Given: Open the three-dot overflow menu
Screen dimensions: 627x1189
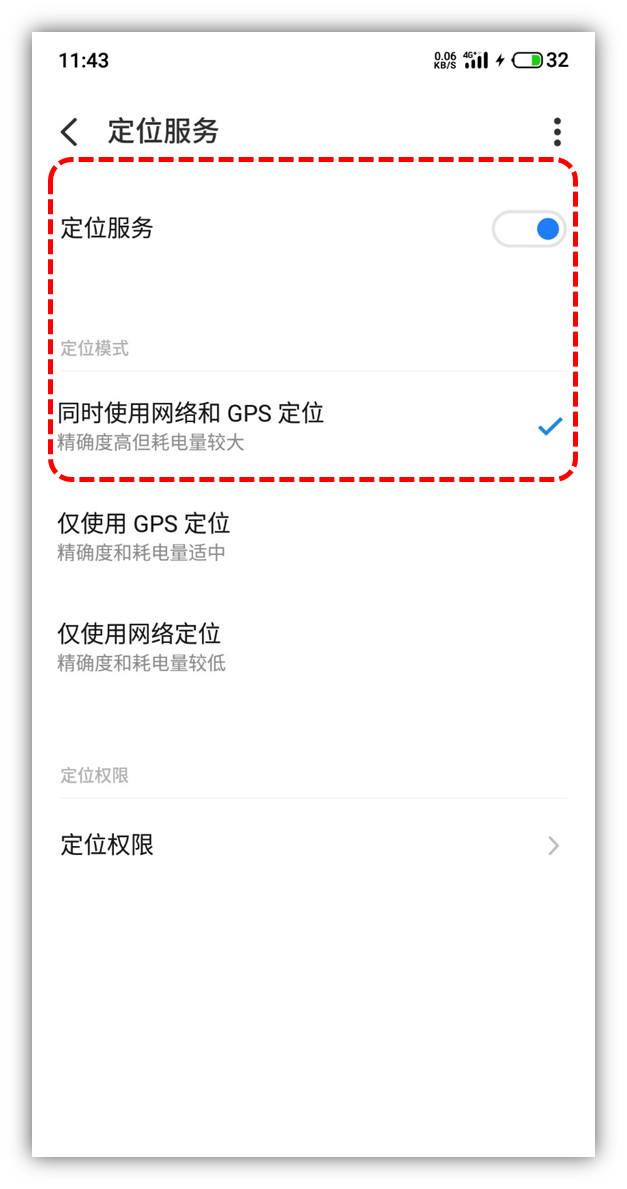Looking at the screenshot, I should [557, 132].
